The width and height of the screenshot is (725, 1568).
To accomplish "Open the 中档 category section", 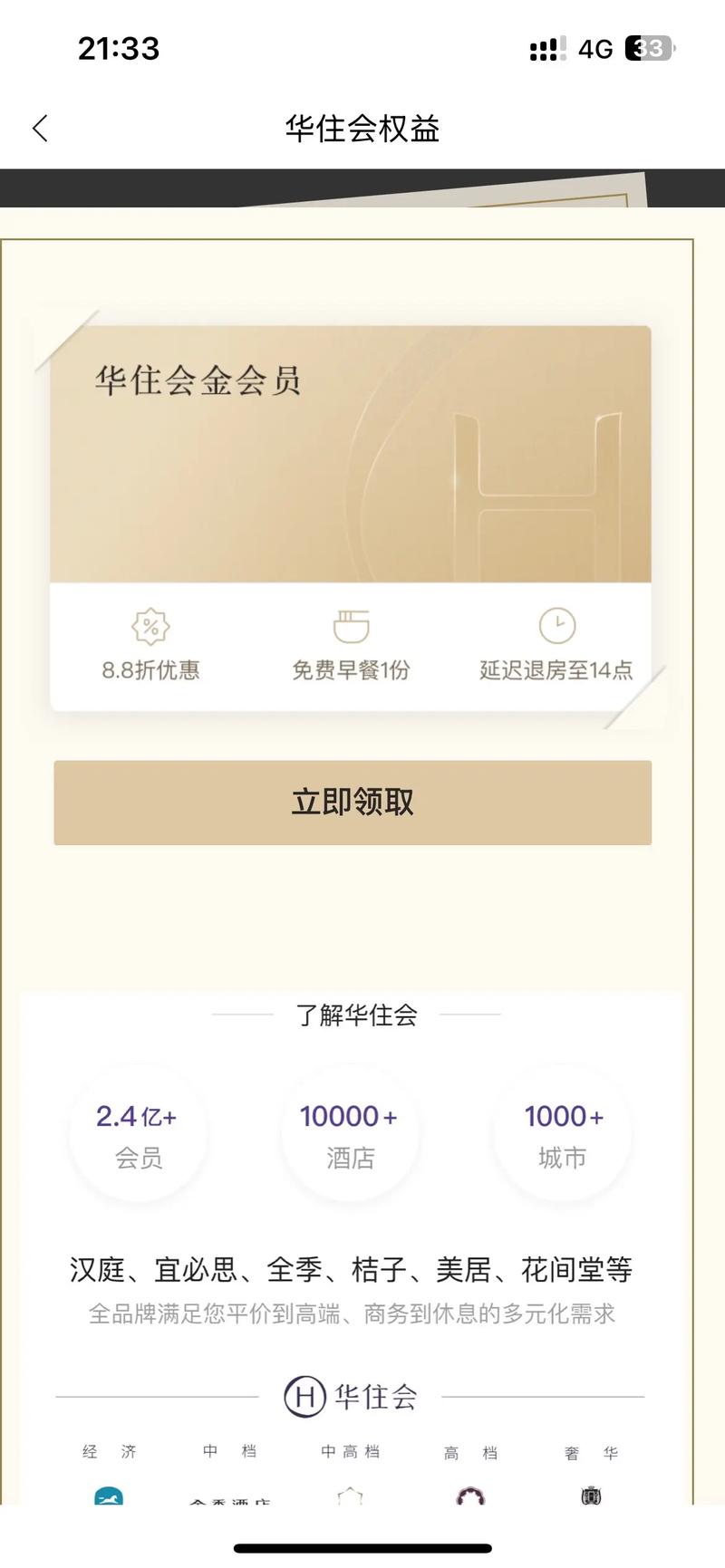I will [x=230, y=1451].
